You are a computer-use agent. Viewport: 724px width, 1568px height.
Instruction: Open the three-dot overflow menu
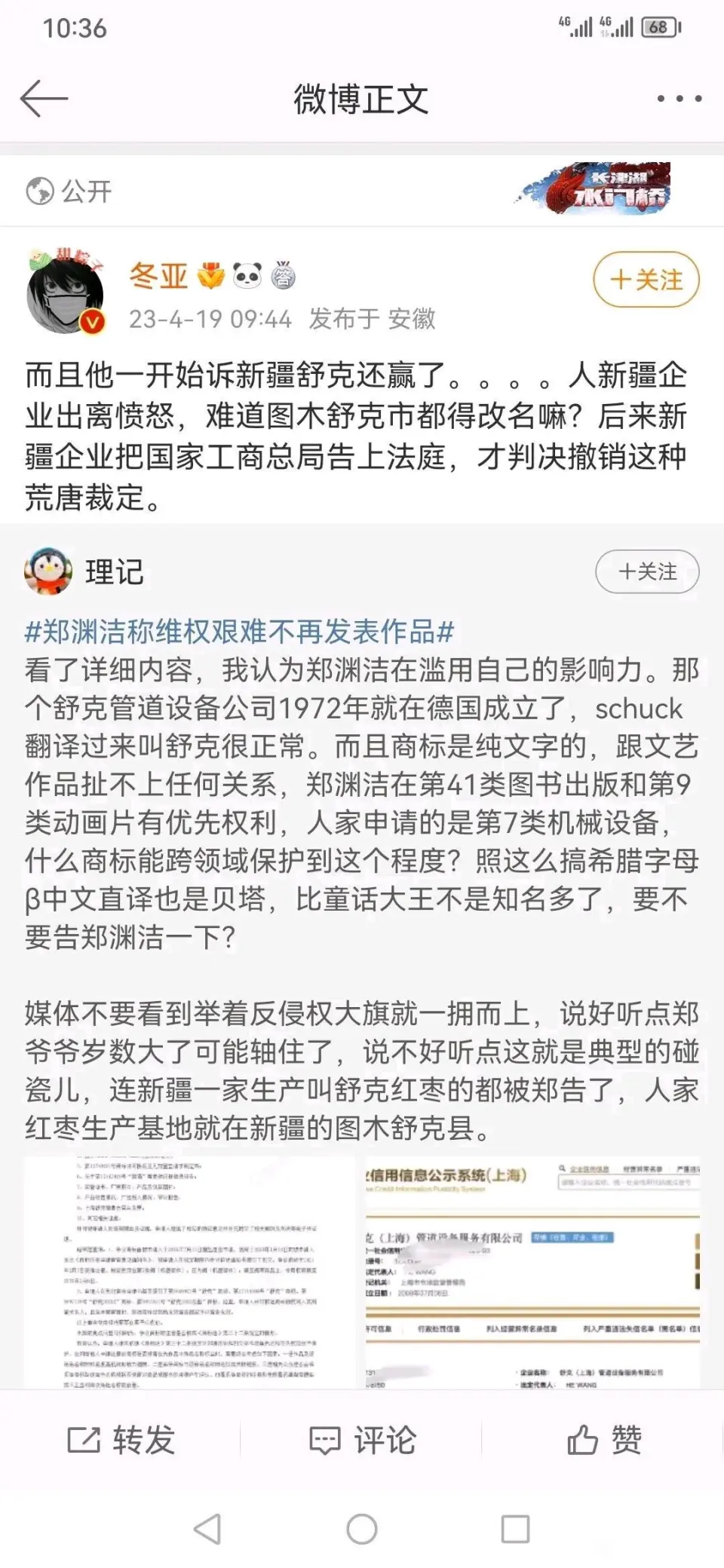(678, 99)
